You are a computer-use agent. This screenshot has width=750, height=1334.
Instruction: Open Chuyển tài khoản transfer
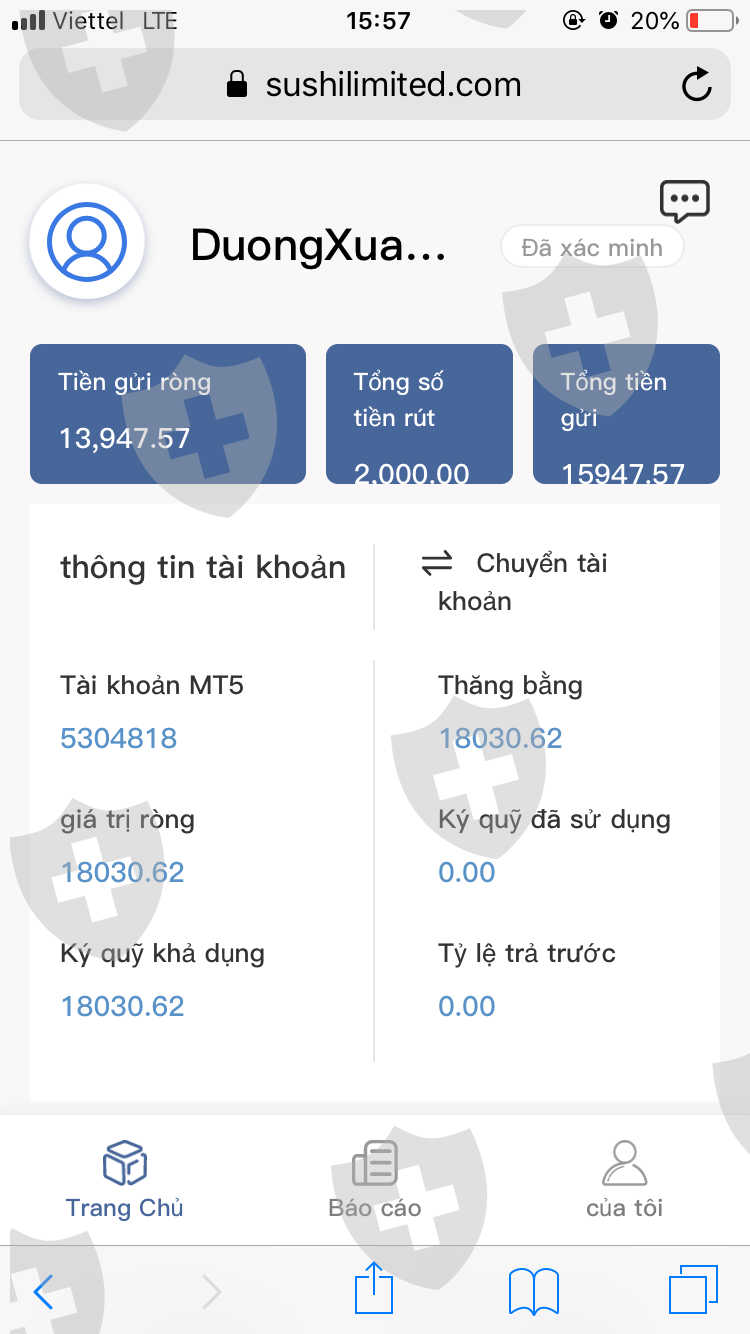514,582
